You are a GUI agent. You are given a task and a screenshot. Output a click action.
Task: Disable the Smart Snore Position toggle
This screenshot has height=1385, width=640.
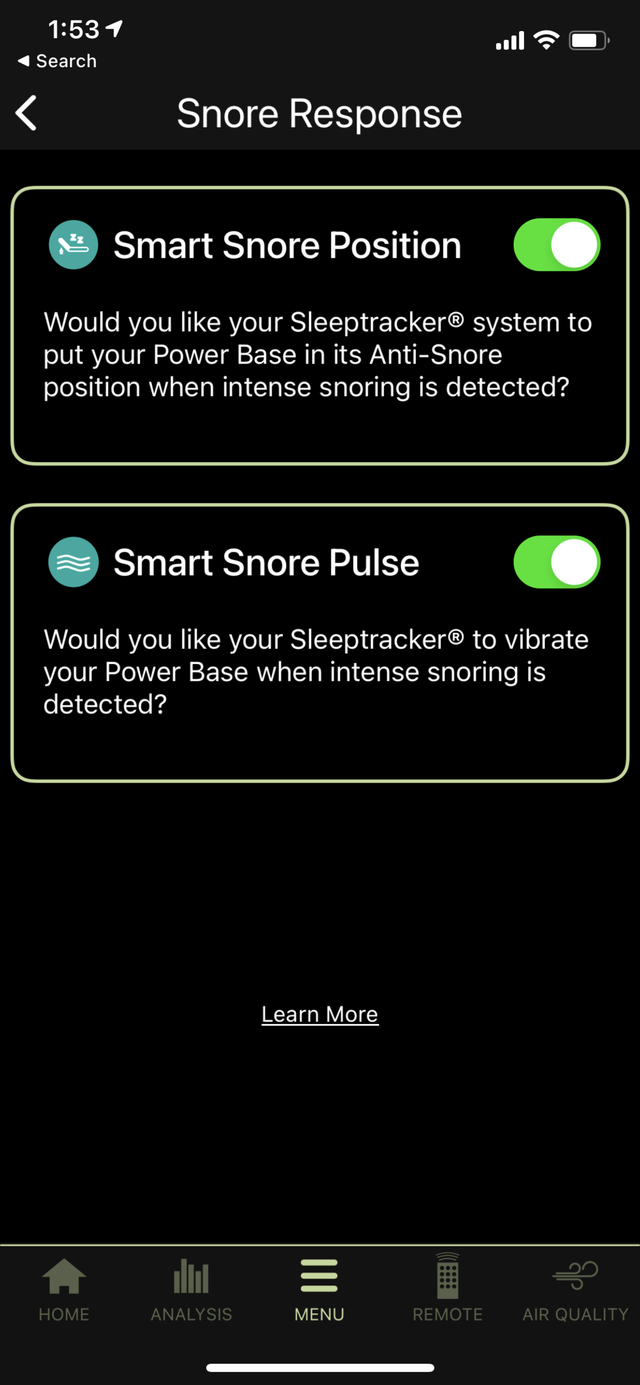(x=556, y=246)
